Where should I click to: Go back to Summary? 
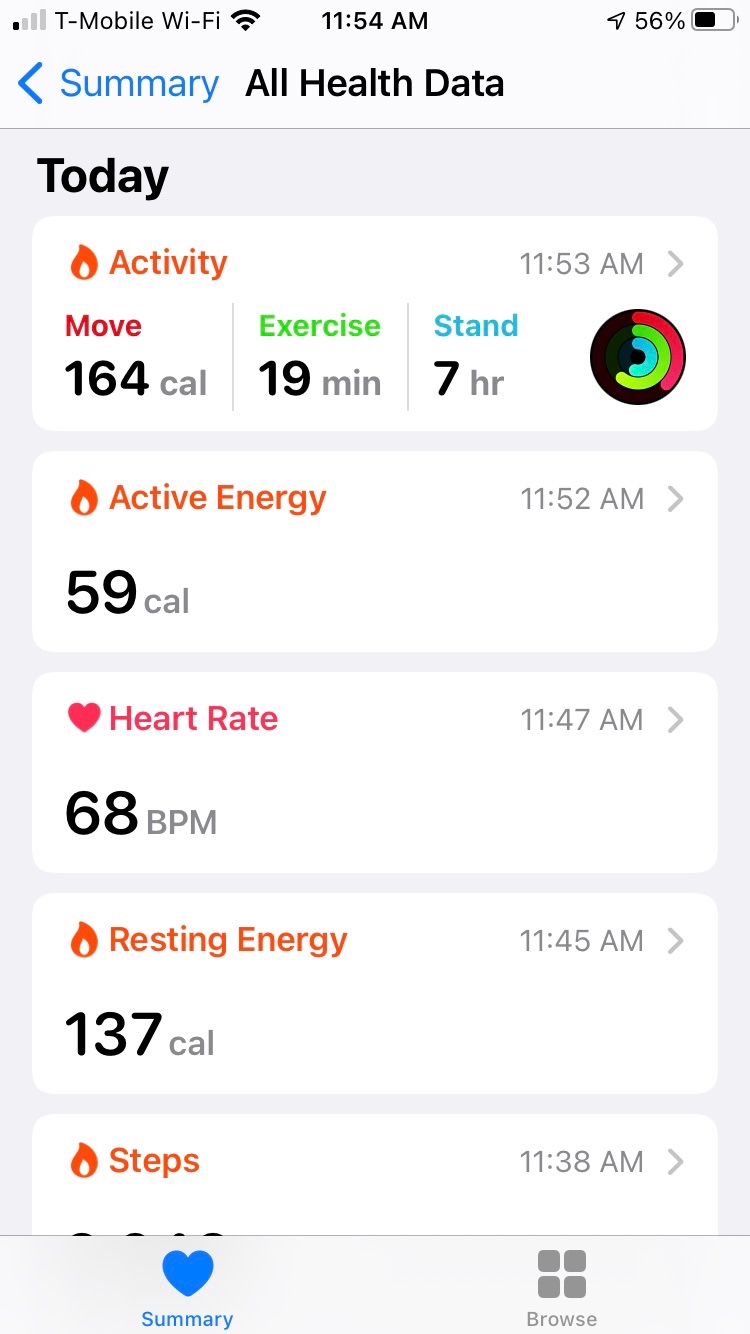[x=118, y=84]
